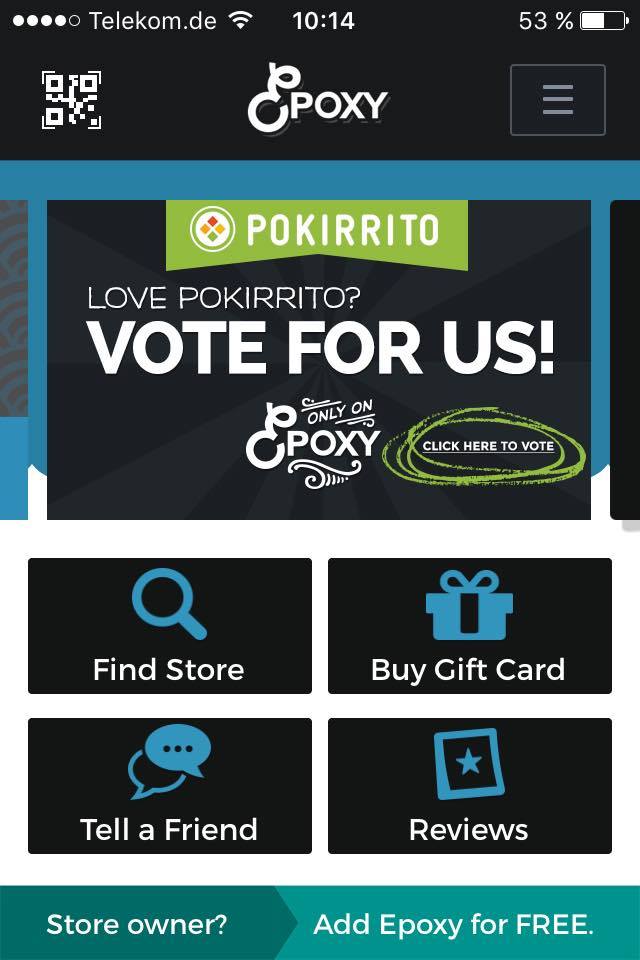This screenshot has height=960, width=640.
Task: Go to Epoxy home via logo
Action: 318,98
